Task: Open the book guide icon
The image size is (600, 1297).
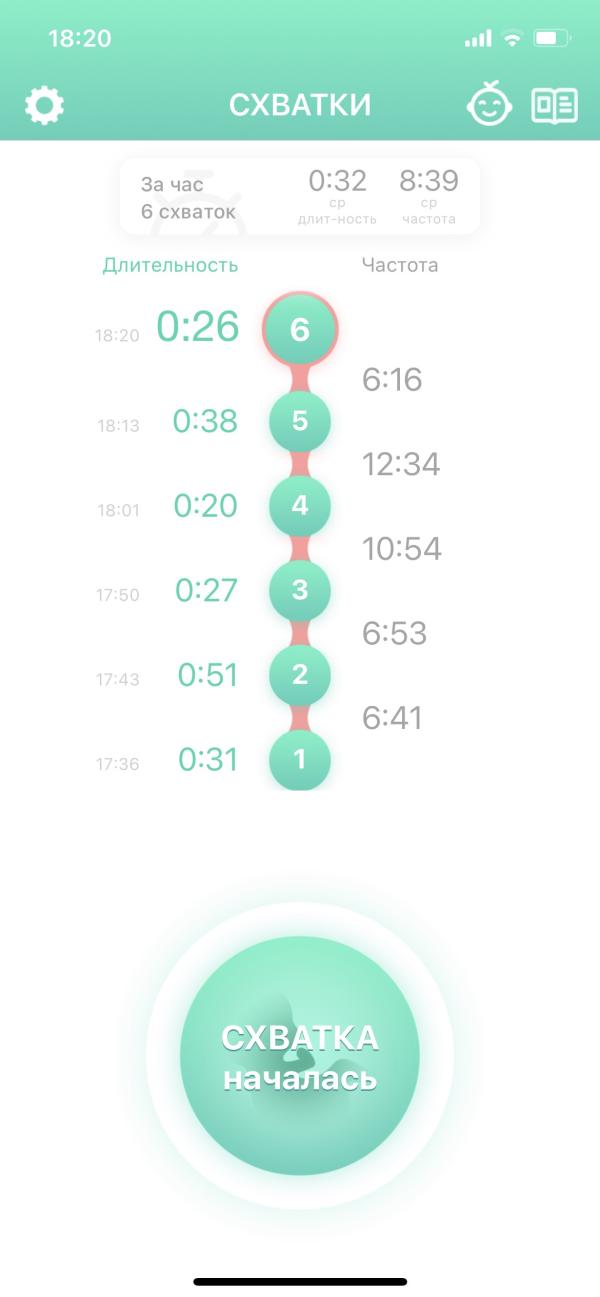Action: click(554, 105)
